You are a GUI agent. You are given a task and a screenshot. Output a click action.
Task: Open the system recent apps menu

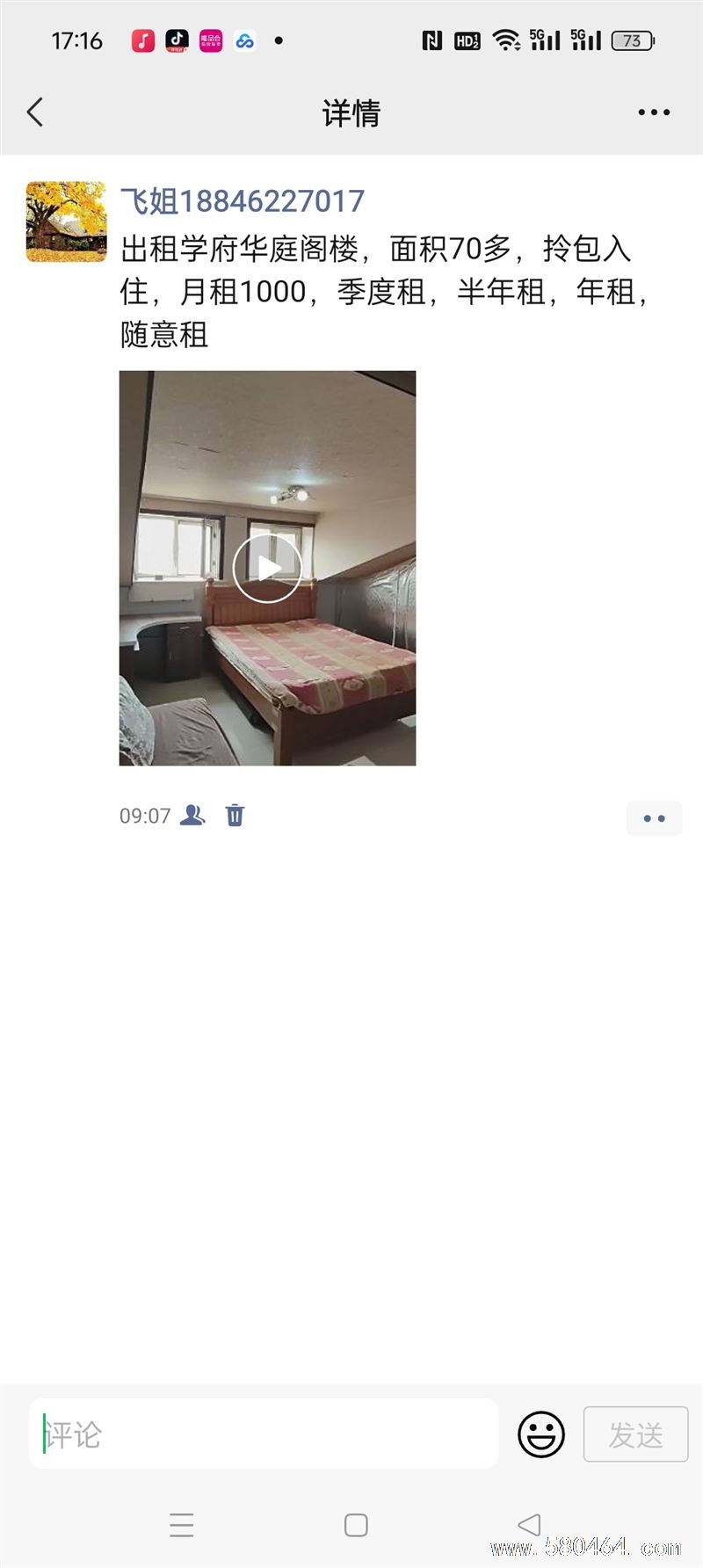181,1525
